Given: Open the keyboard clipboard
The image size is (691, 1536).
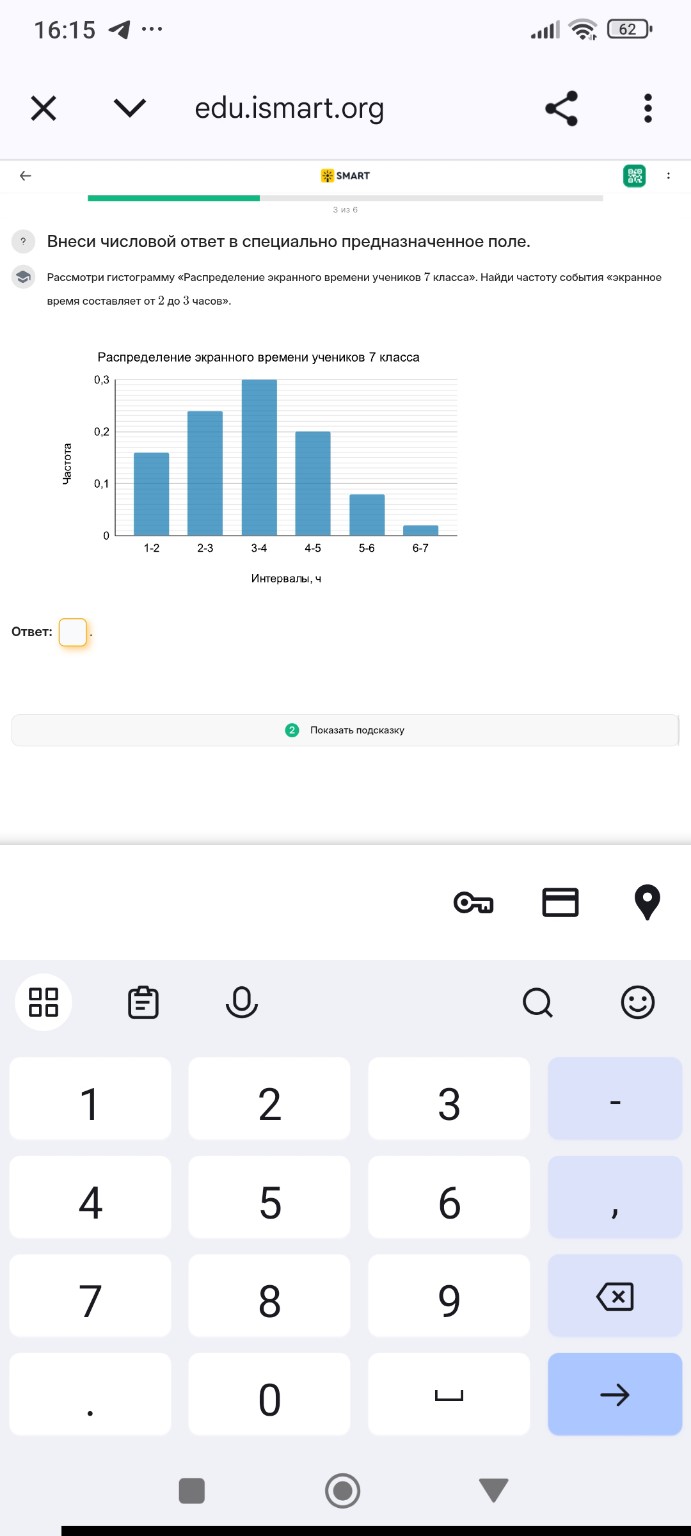Looking at the screenshot, I should coord(144,1002).
